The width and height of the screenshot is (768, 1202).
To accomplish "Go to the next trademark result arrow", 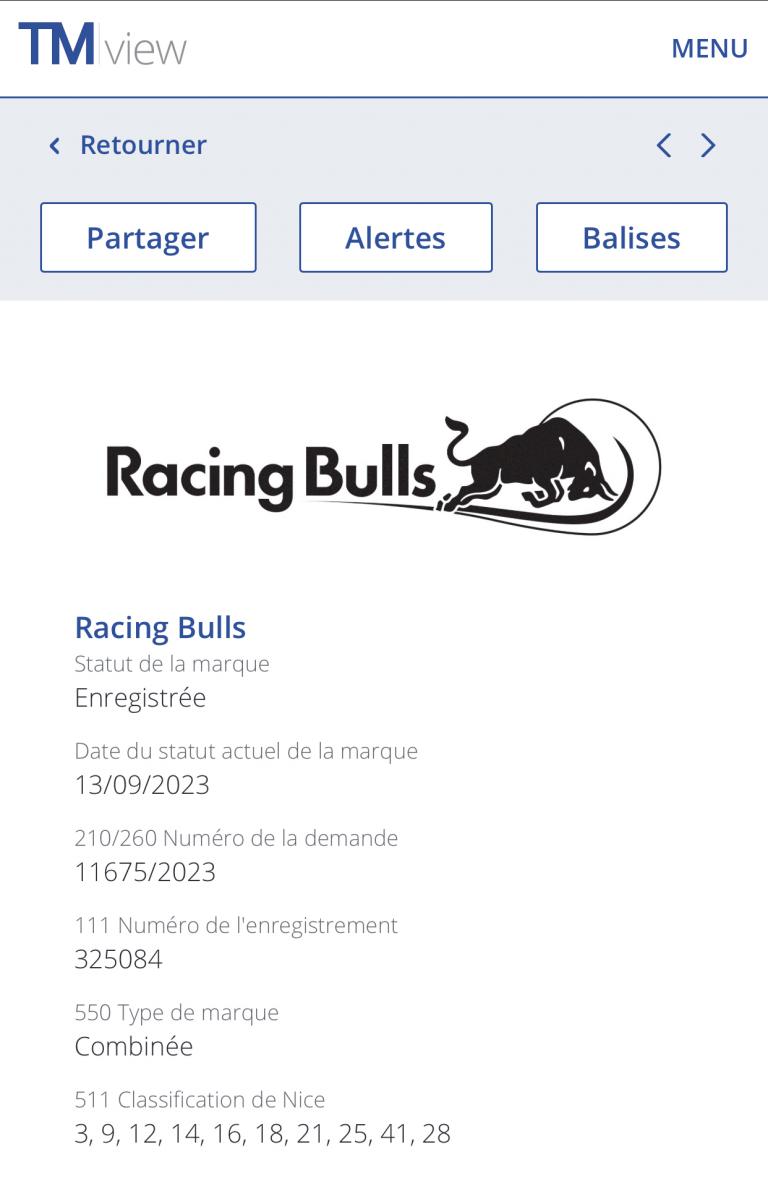I will tap(708, 146).
